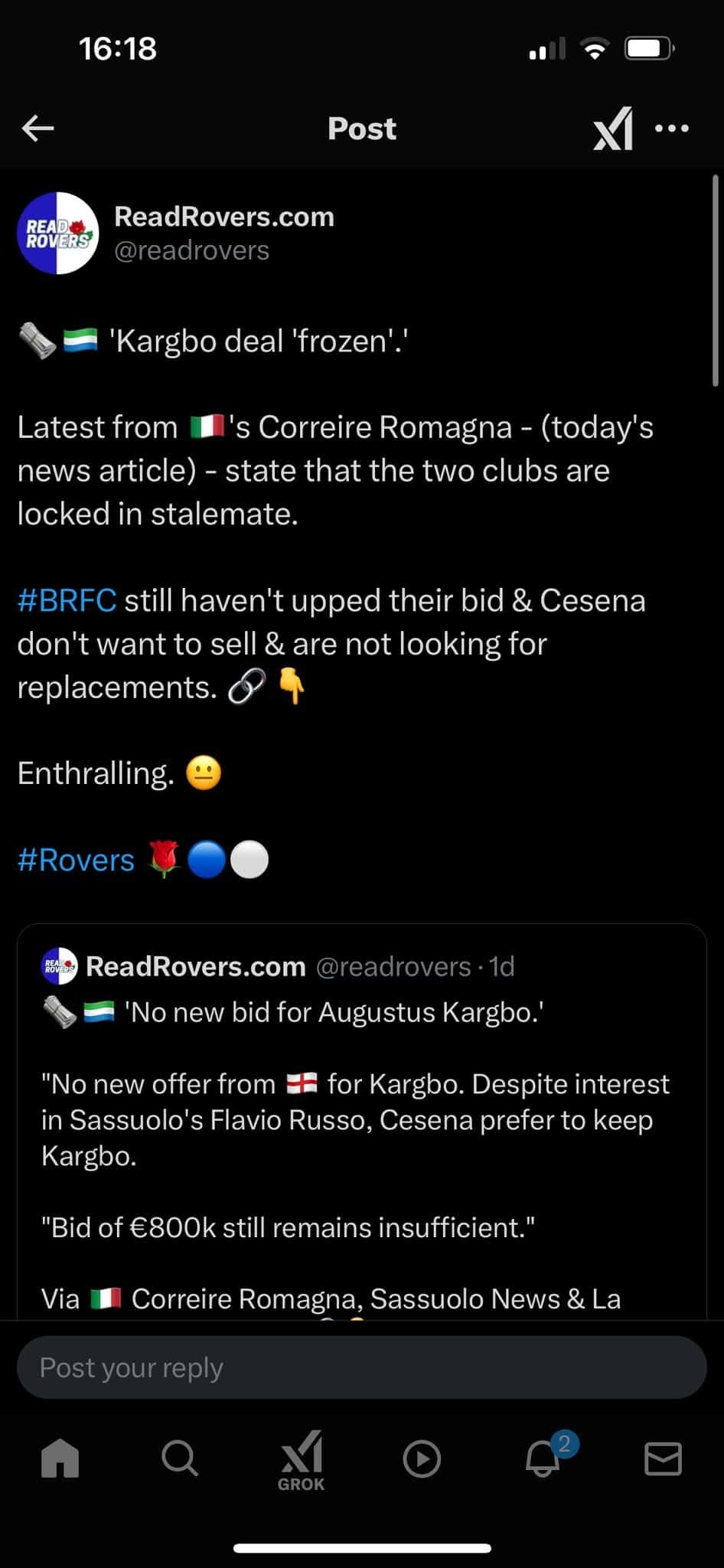Switch to the Home tab
Image resolution: width=724 pixels, height=1568 pixels.
(x=60, y=1458)
